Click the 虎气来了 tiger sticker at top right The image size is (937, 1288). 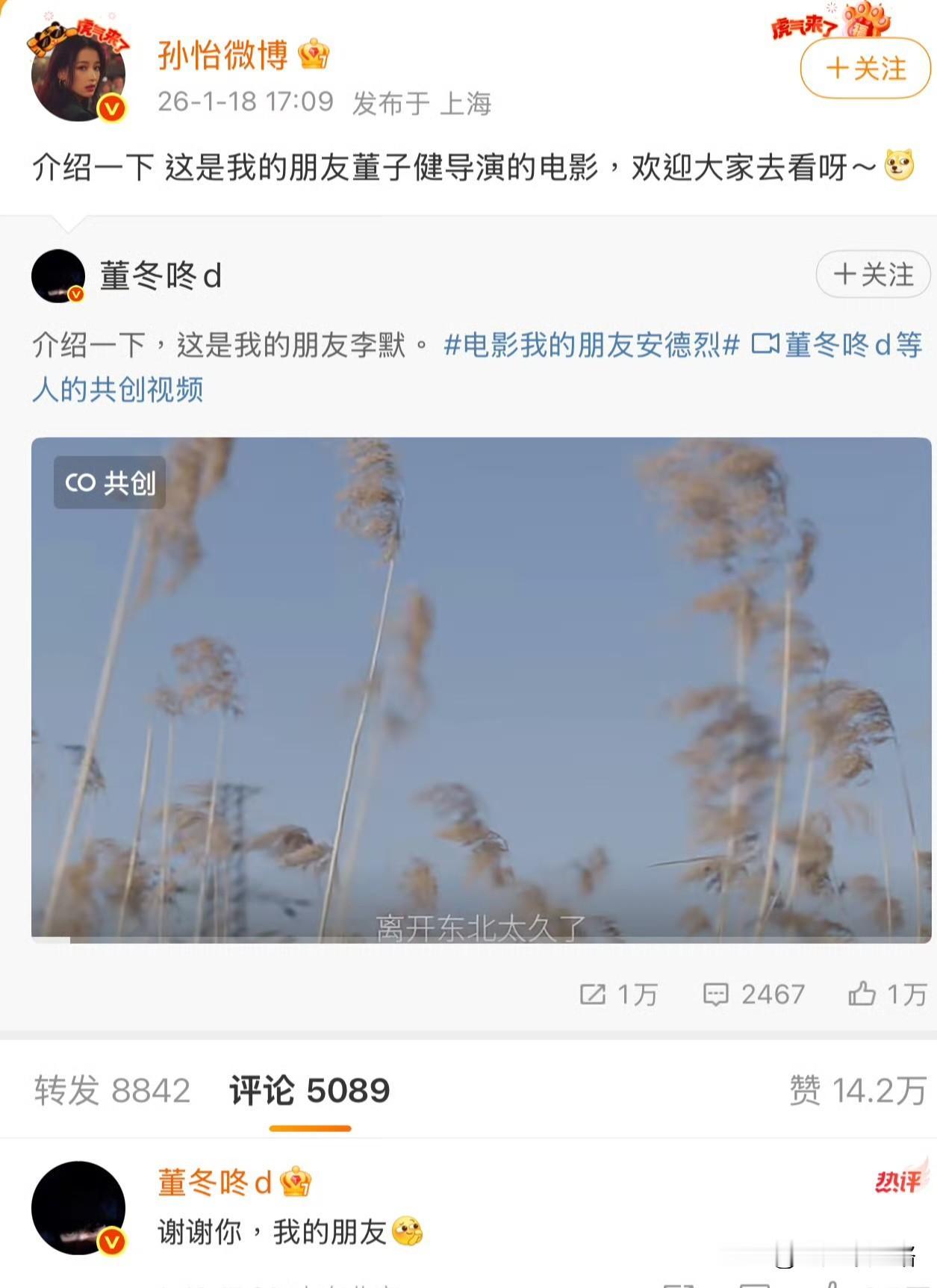click(x=817, y=26)
